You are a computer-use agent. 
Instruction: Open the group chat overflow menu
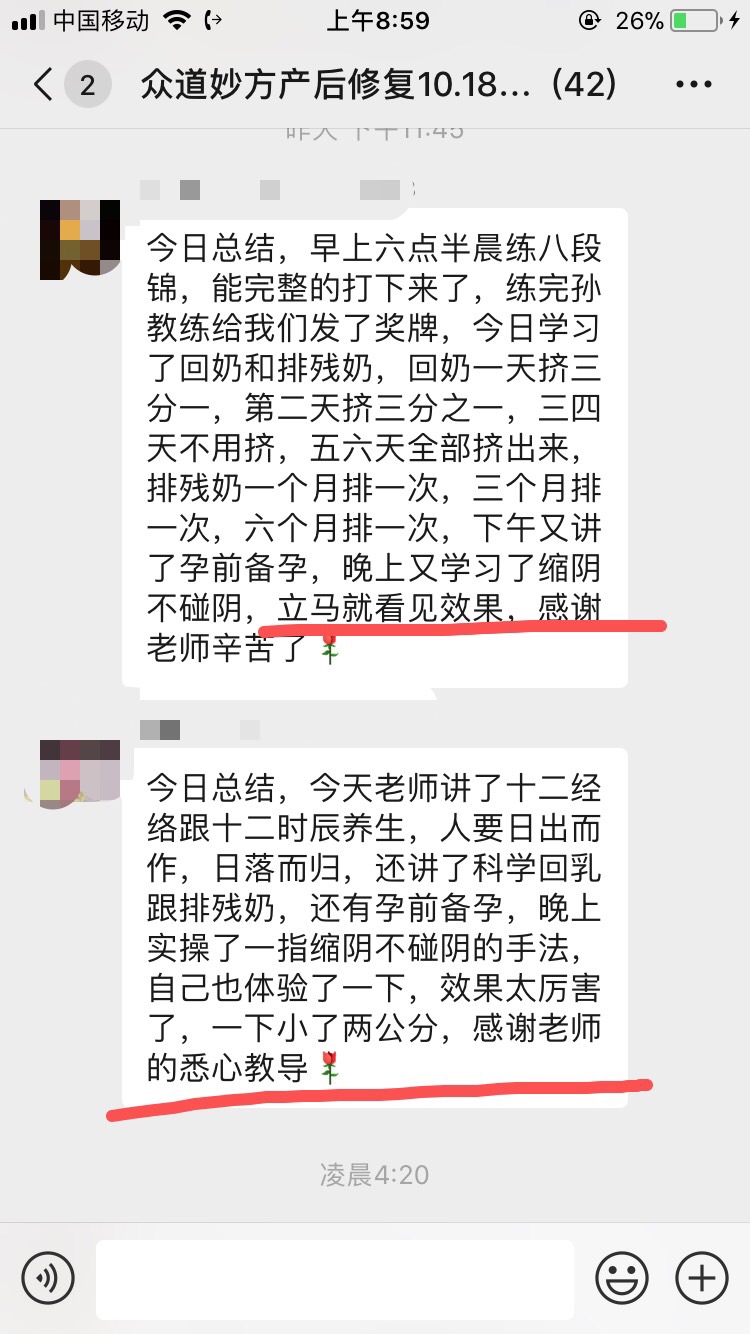point(693,85)
